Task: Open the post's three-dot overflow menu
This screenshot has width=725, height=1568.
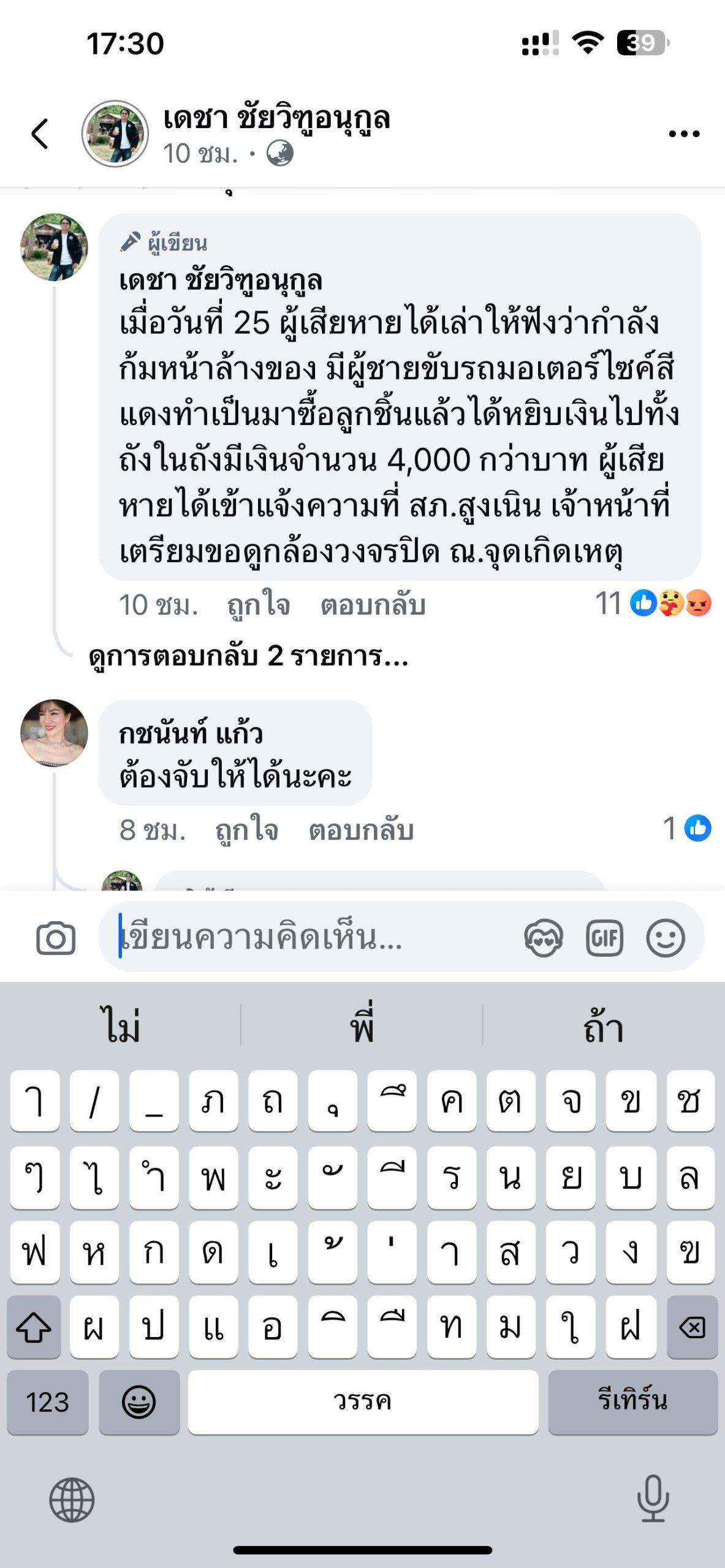Action: tap(684, 134)
